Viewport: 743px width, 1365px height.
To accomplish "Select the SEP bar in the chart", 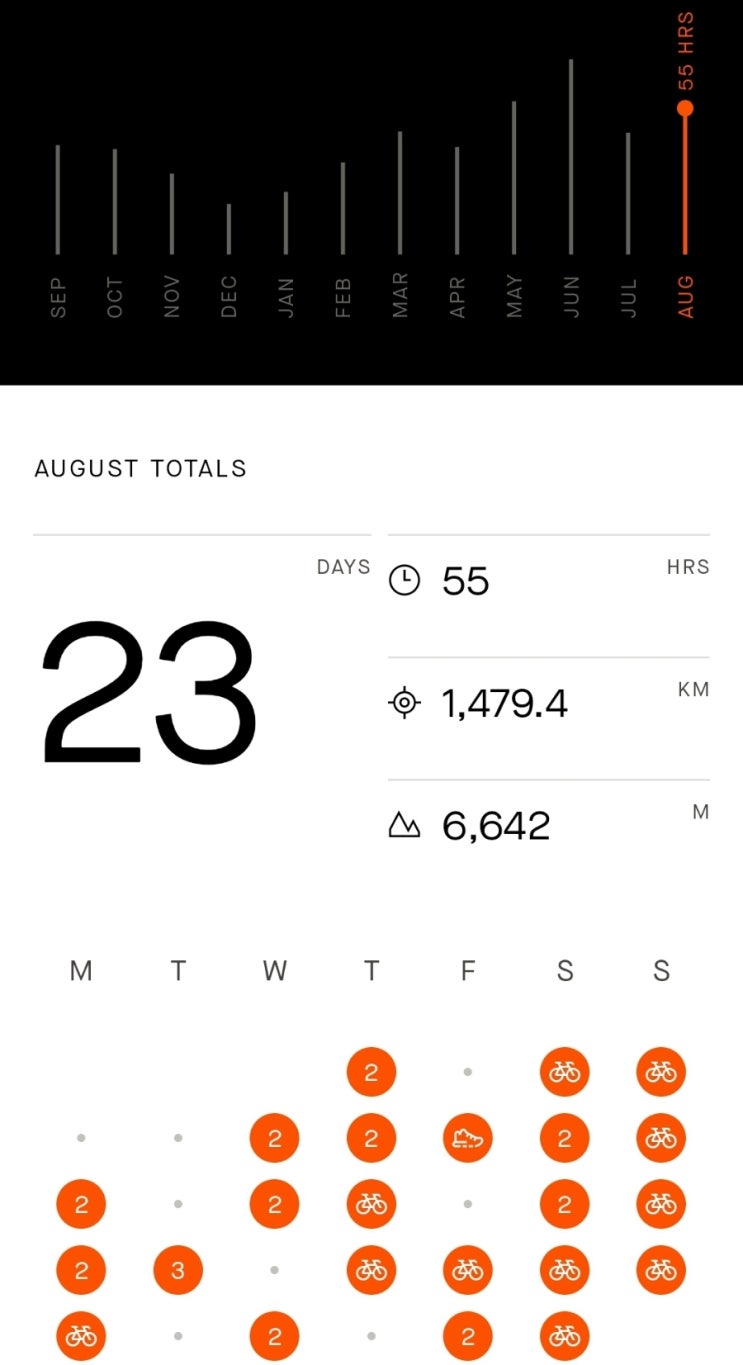I will [58, 200].
